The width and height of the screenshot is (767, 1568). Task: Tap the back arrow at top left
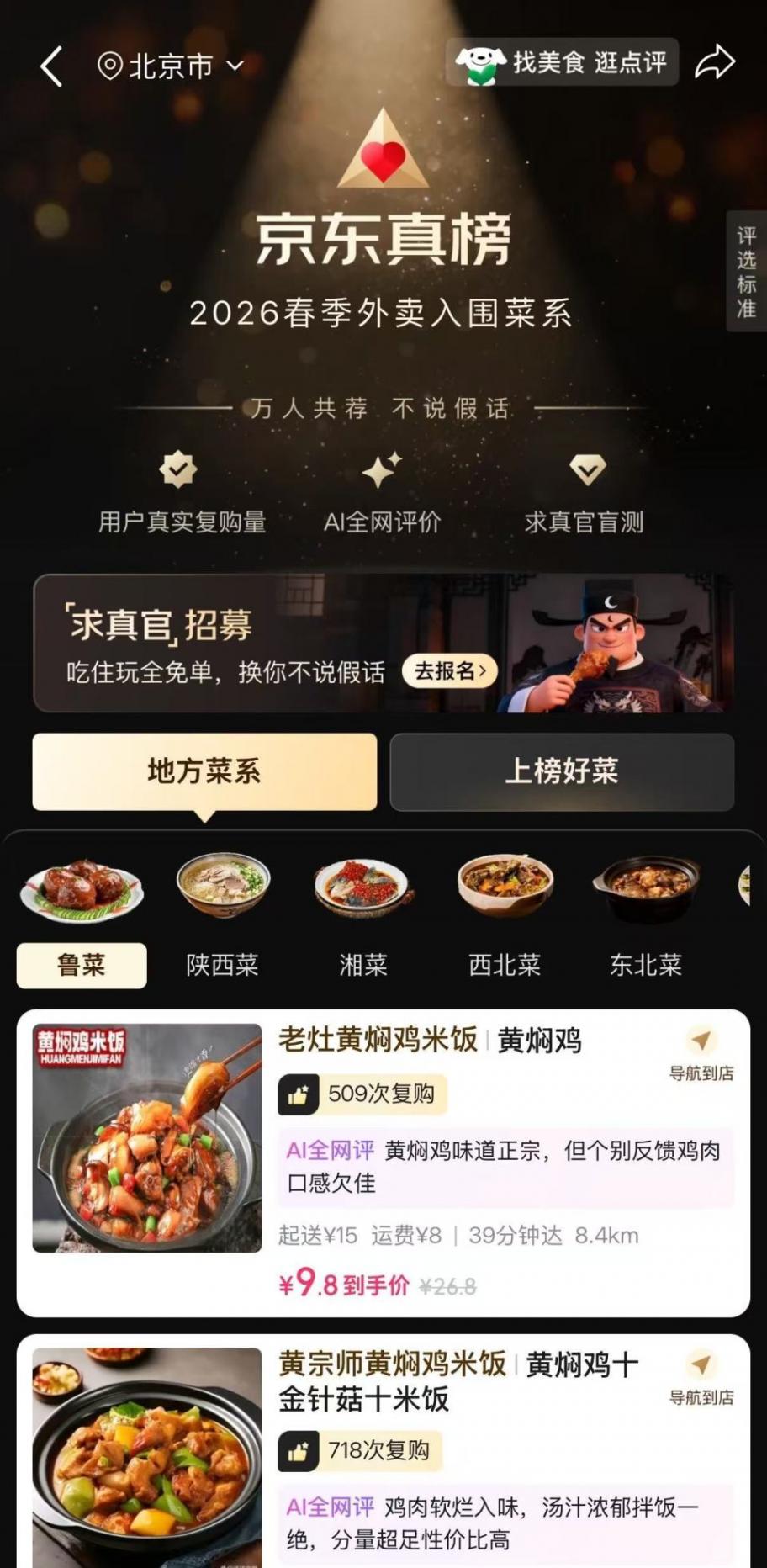pos(50,67)
